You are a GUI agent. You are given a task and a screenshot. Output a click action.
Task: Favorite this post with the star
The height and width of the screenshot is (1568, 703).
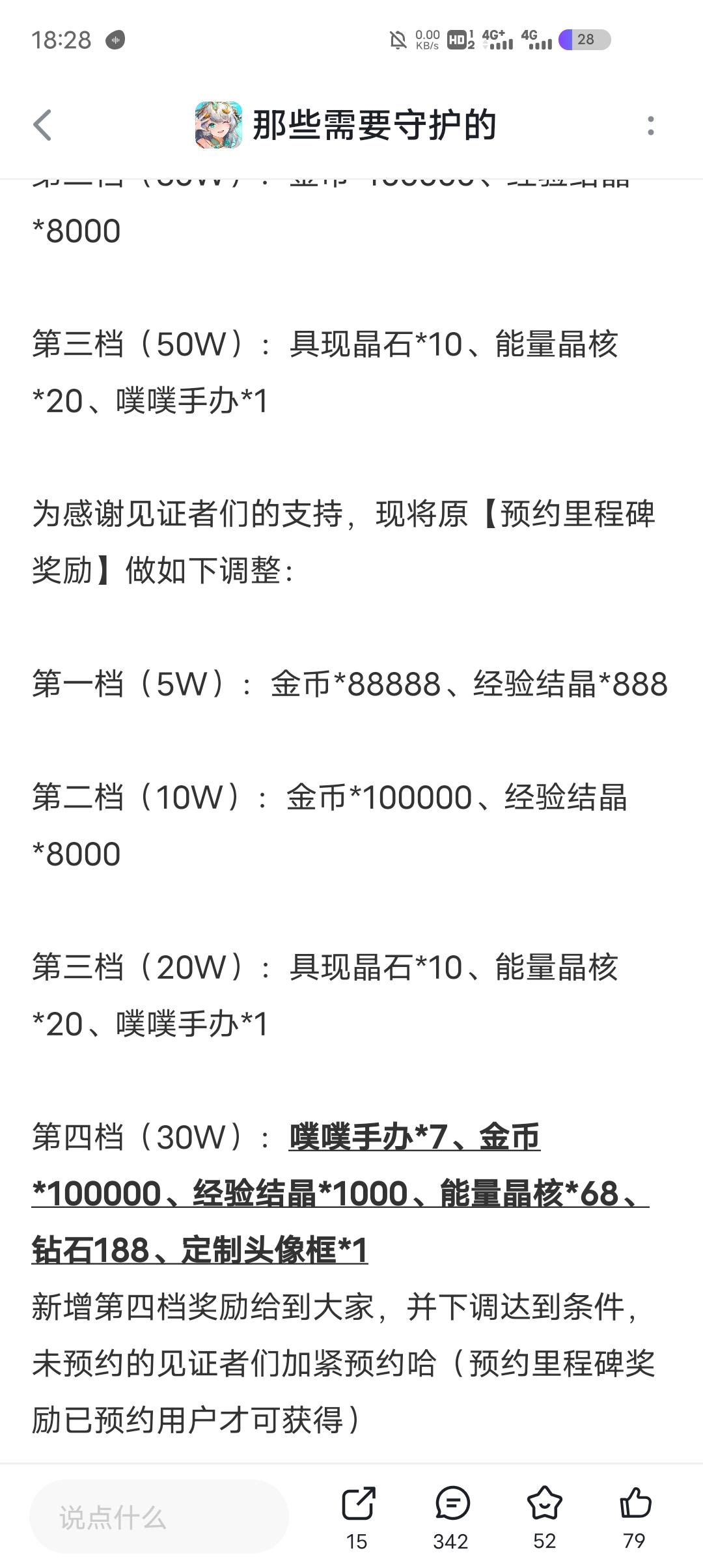(544, 1504)
